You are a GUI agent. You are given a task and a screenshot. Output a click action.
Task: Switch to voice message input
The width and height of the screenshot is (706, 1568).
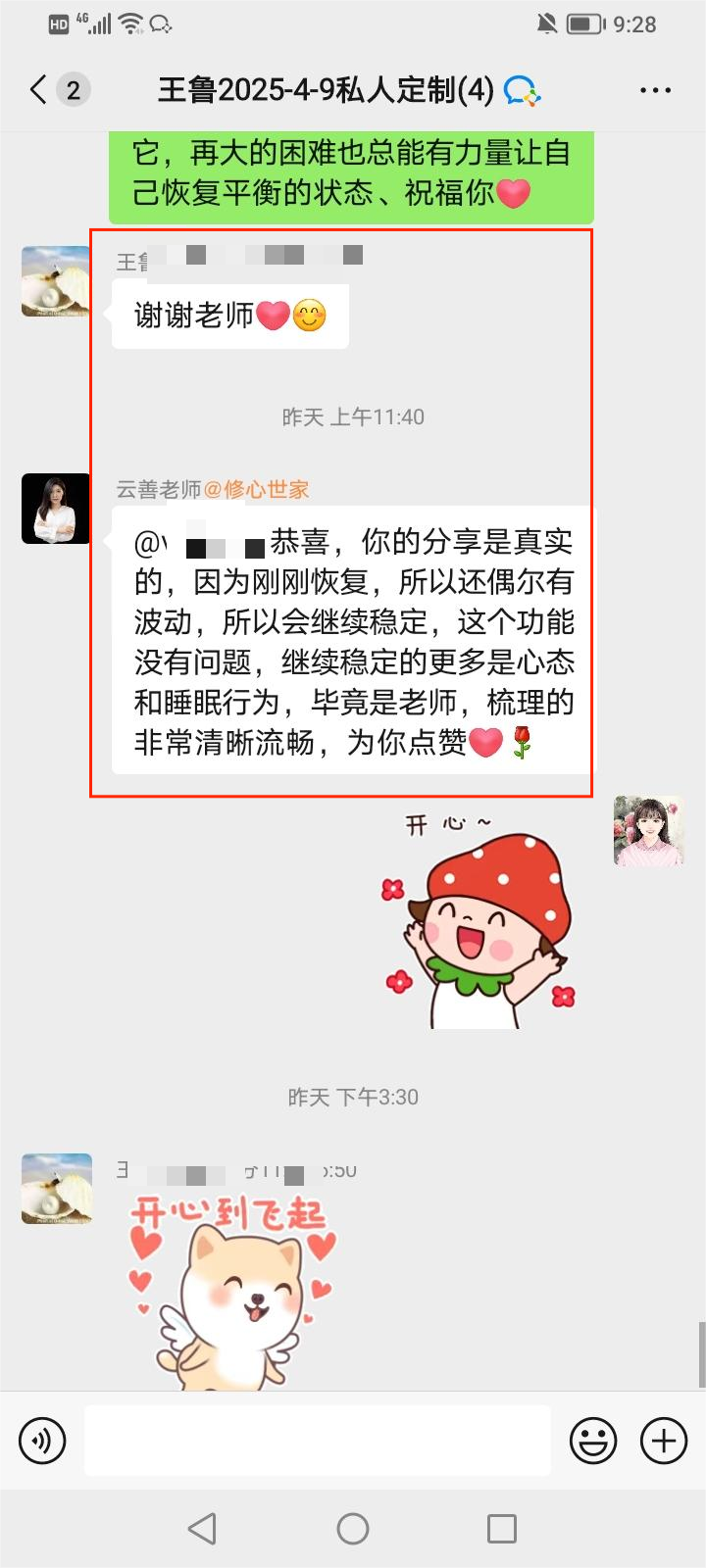point(42,1441)
